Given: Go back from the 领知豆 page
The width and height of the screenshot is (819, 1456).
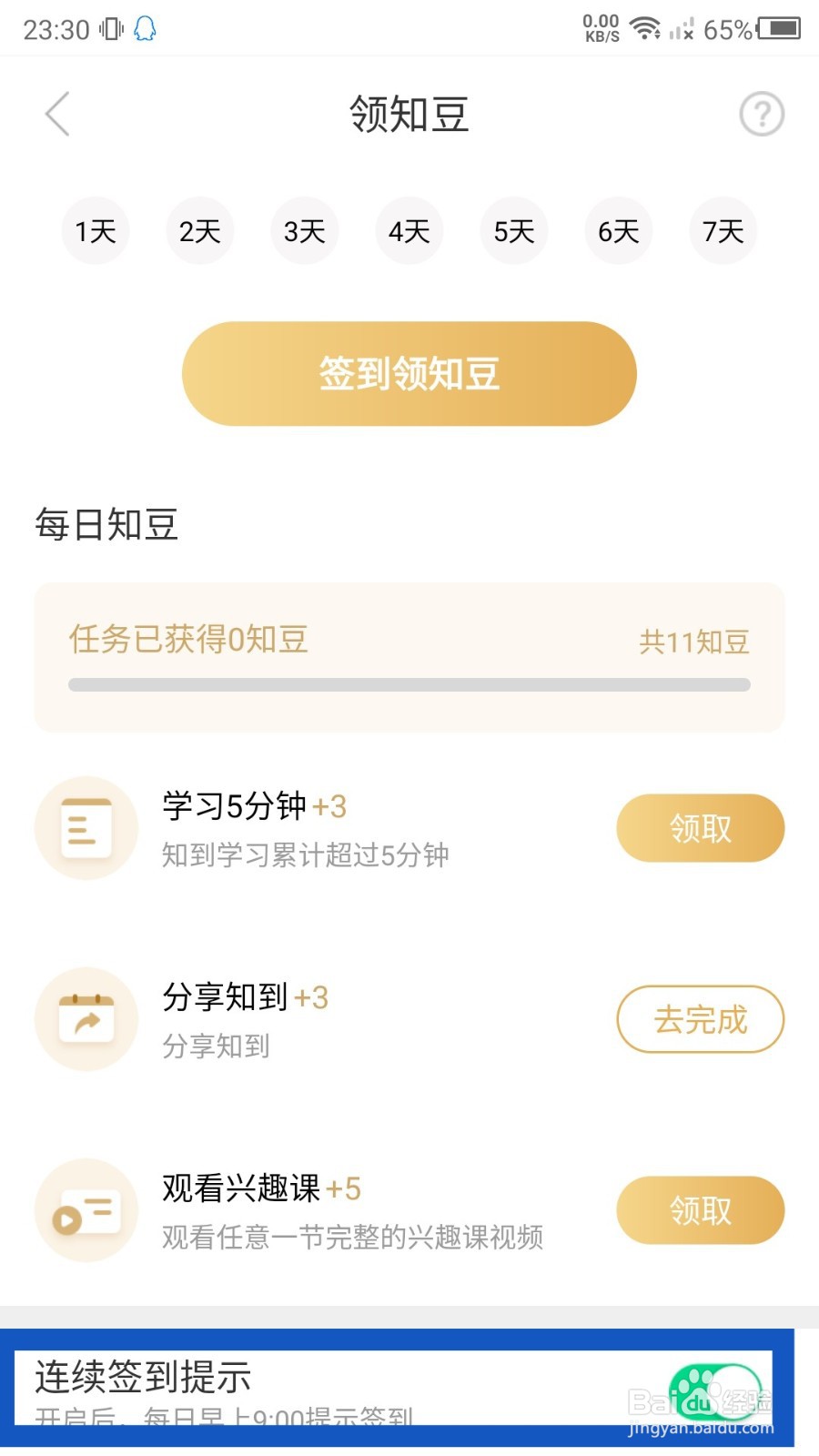Looking at the screenshot, I should [57, 115].
